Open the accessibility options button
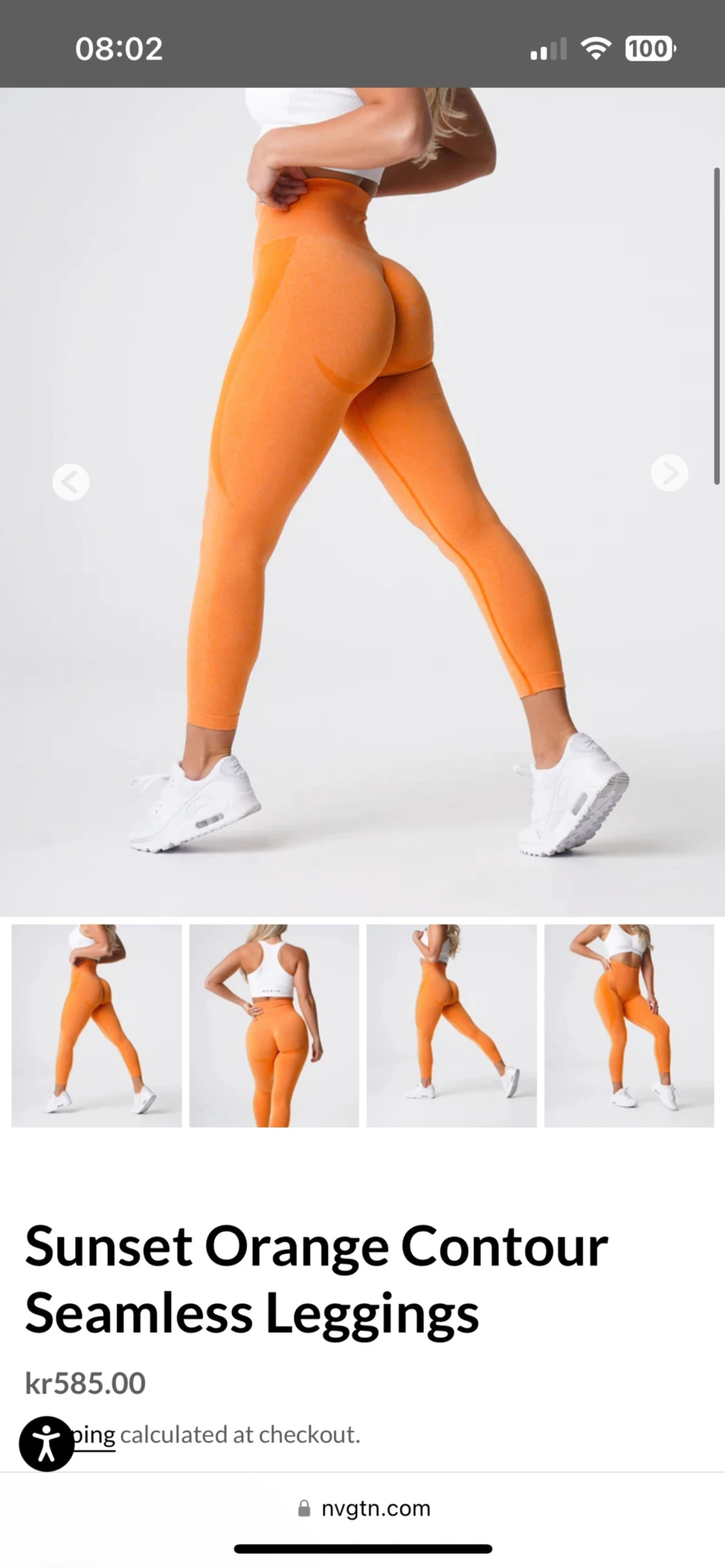The height and width of the screenshot is (1568, 725). (46, 1444)
